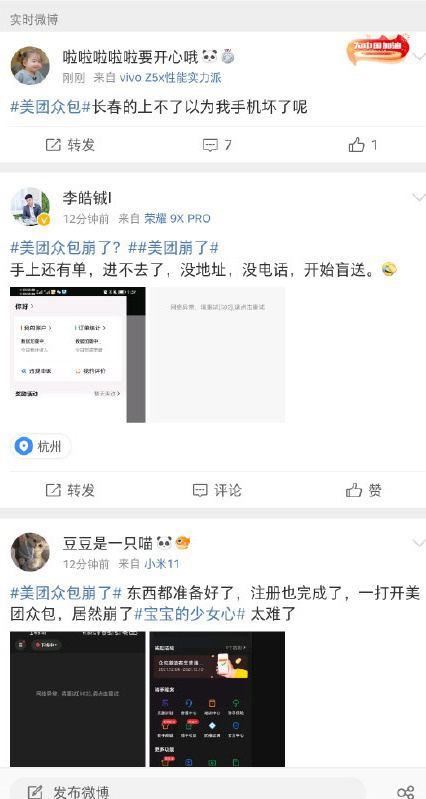
Task: Expand the dropdown arrow on 李皓铖I's post
Action: click(x=419, y=197)
